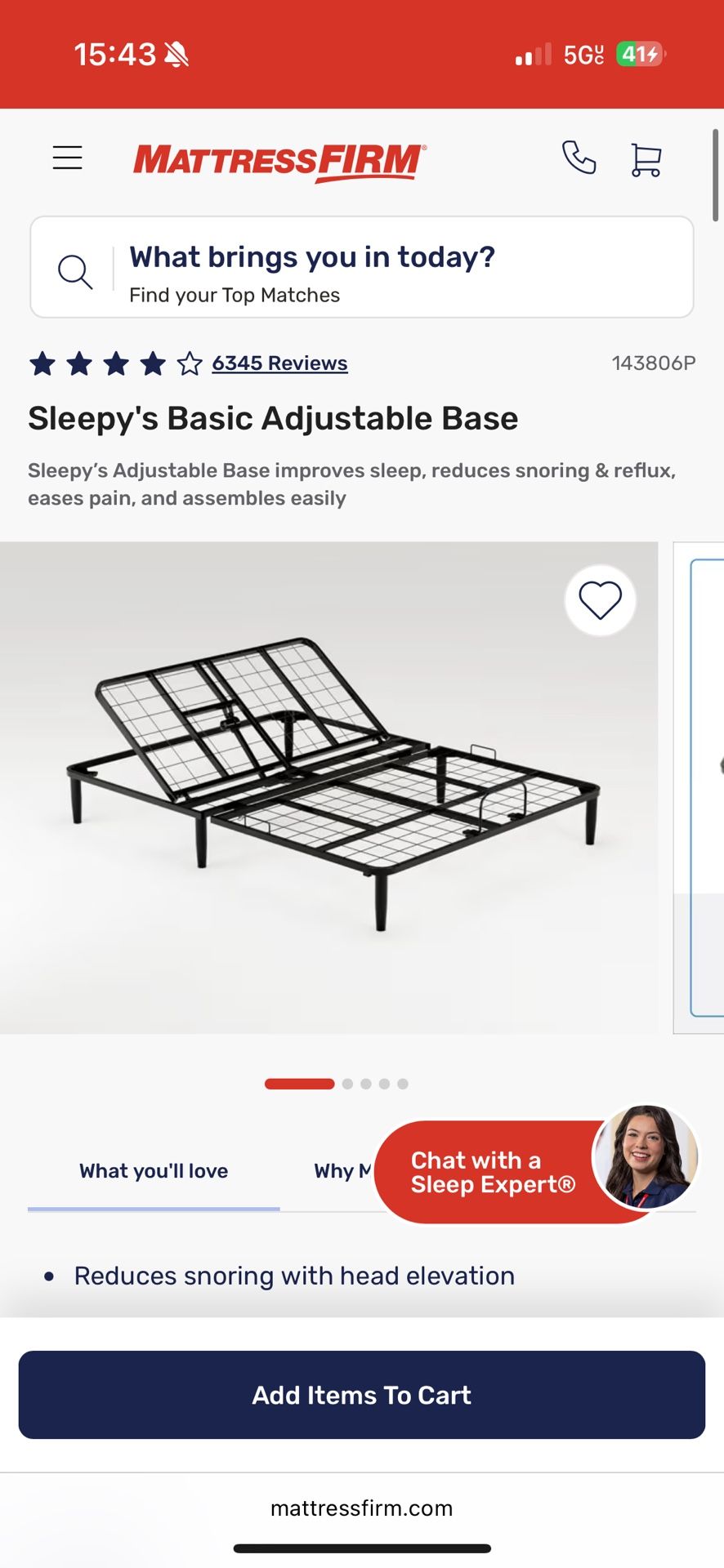The width and height of the screenshot is (724, 1568).
Task: Open the adjustable base product image
Action: 327,788
